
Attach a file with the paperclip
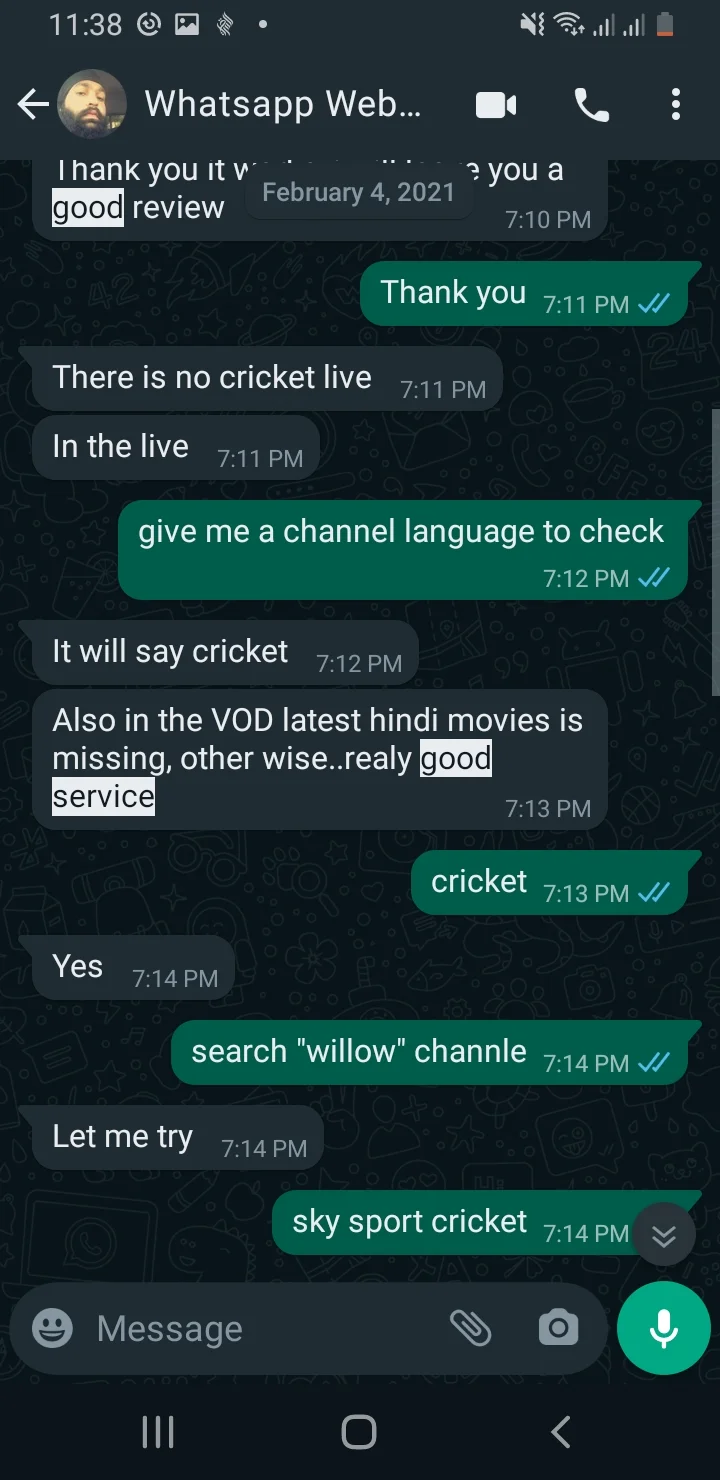click(x=470, y=1328)
